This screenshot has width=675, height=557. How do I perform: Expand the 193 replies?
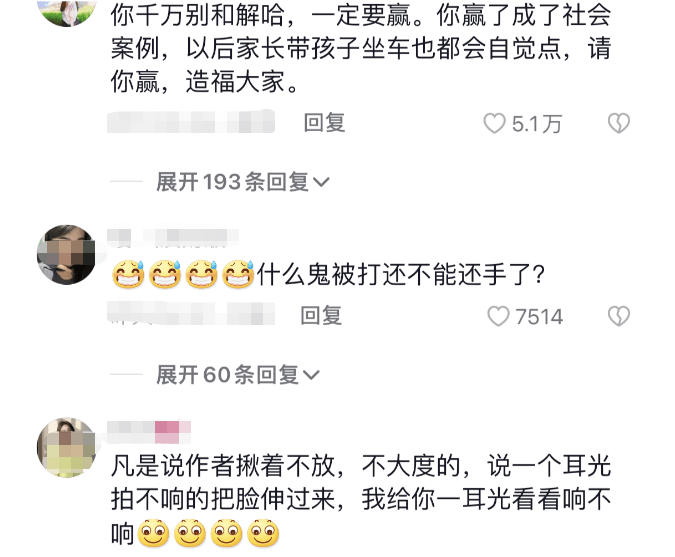pyautogui.click(x=243, y=182)
